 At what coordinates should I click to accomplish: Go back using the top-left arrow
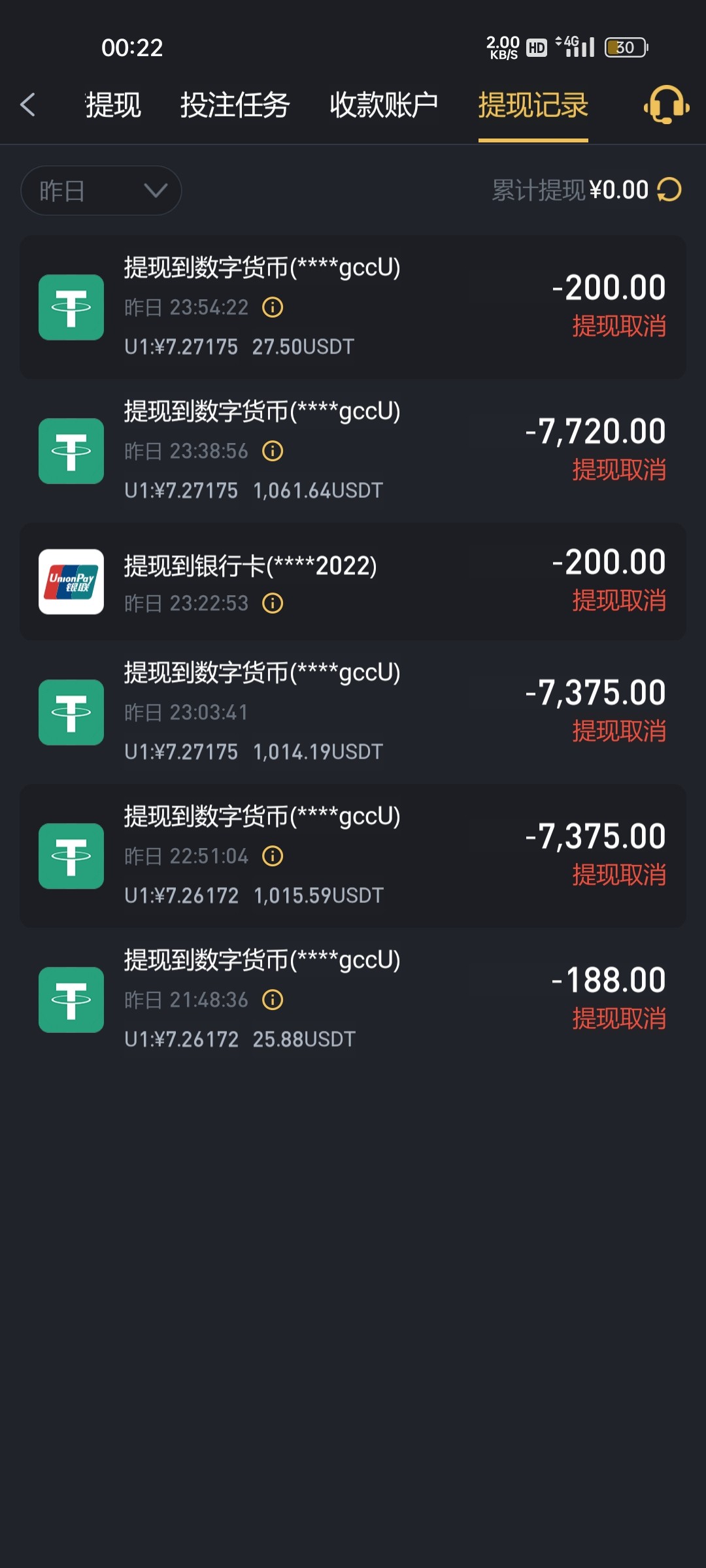click(27, 105)
